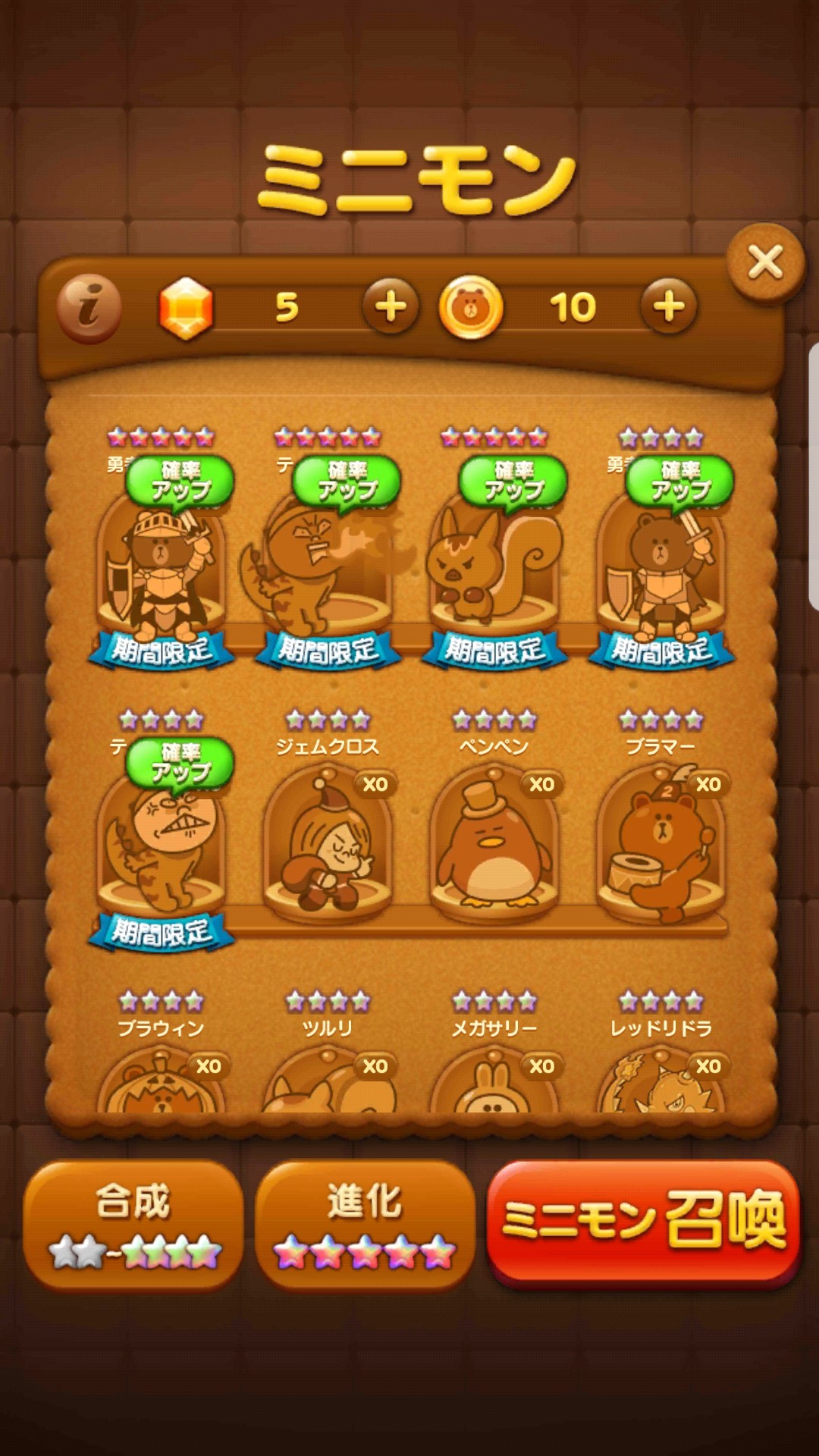Tap the 合成 button
Screen dimensions: 819x1456
(133, 1224)
